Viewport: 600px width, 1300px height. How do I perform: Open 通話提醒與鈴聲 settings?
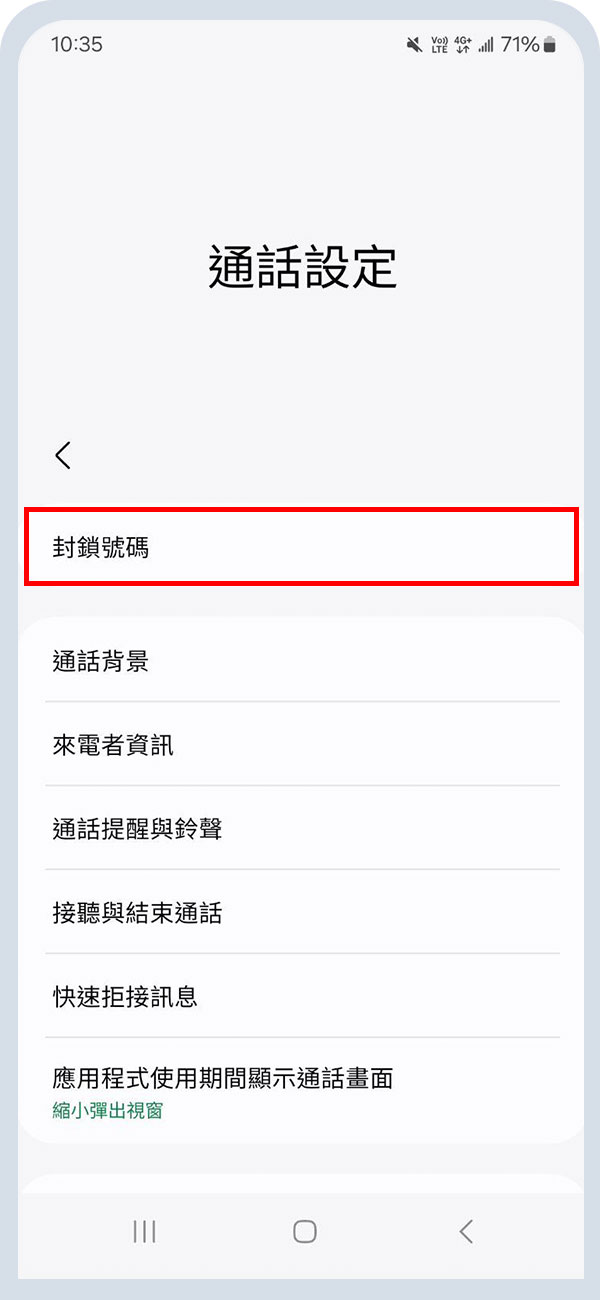click(300, 829)
